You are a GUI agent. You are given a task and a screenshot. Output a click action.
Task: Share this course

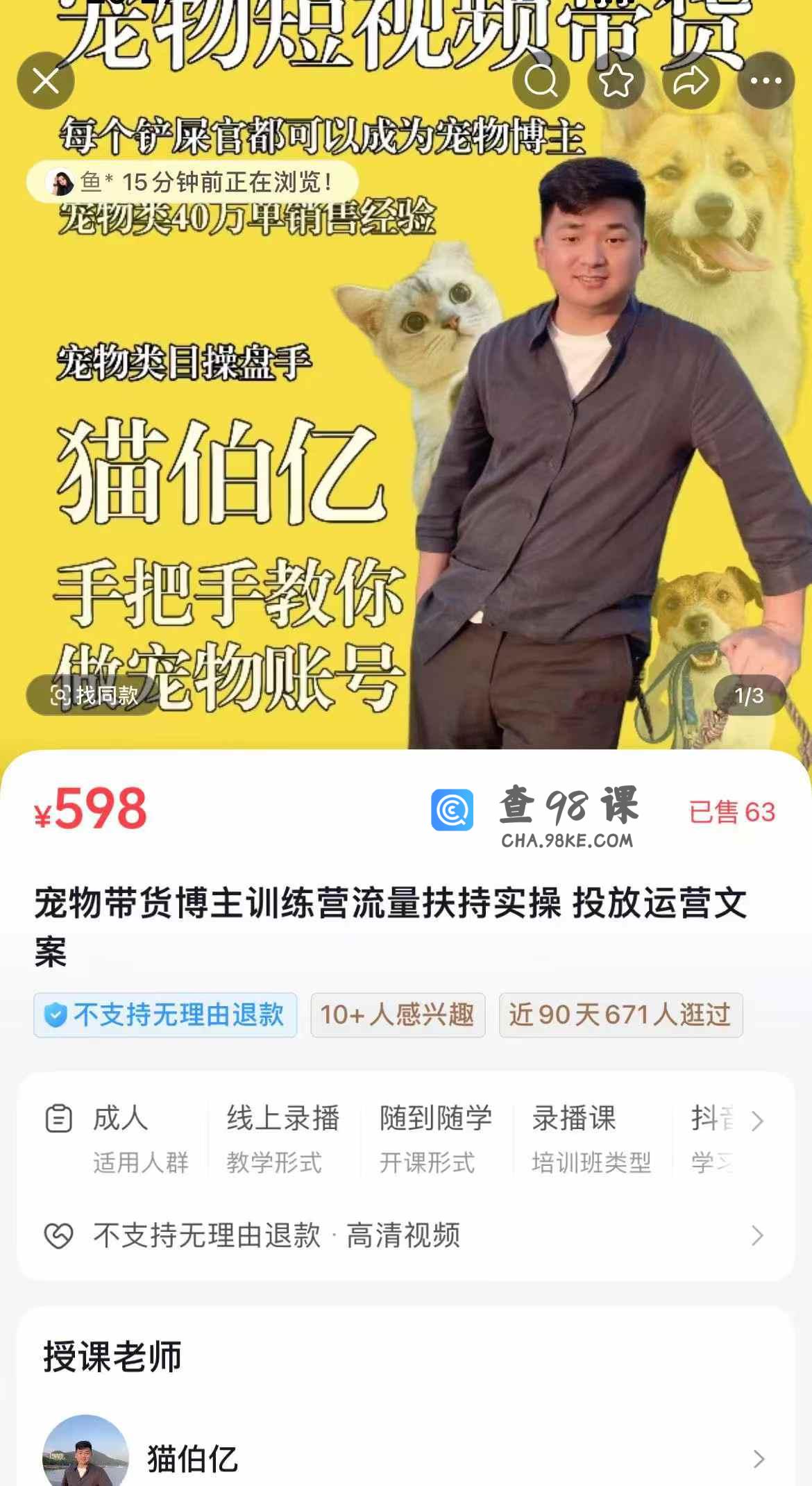click(691, 81)
